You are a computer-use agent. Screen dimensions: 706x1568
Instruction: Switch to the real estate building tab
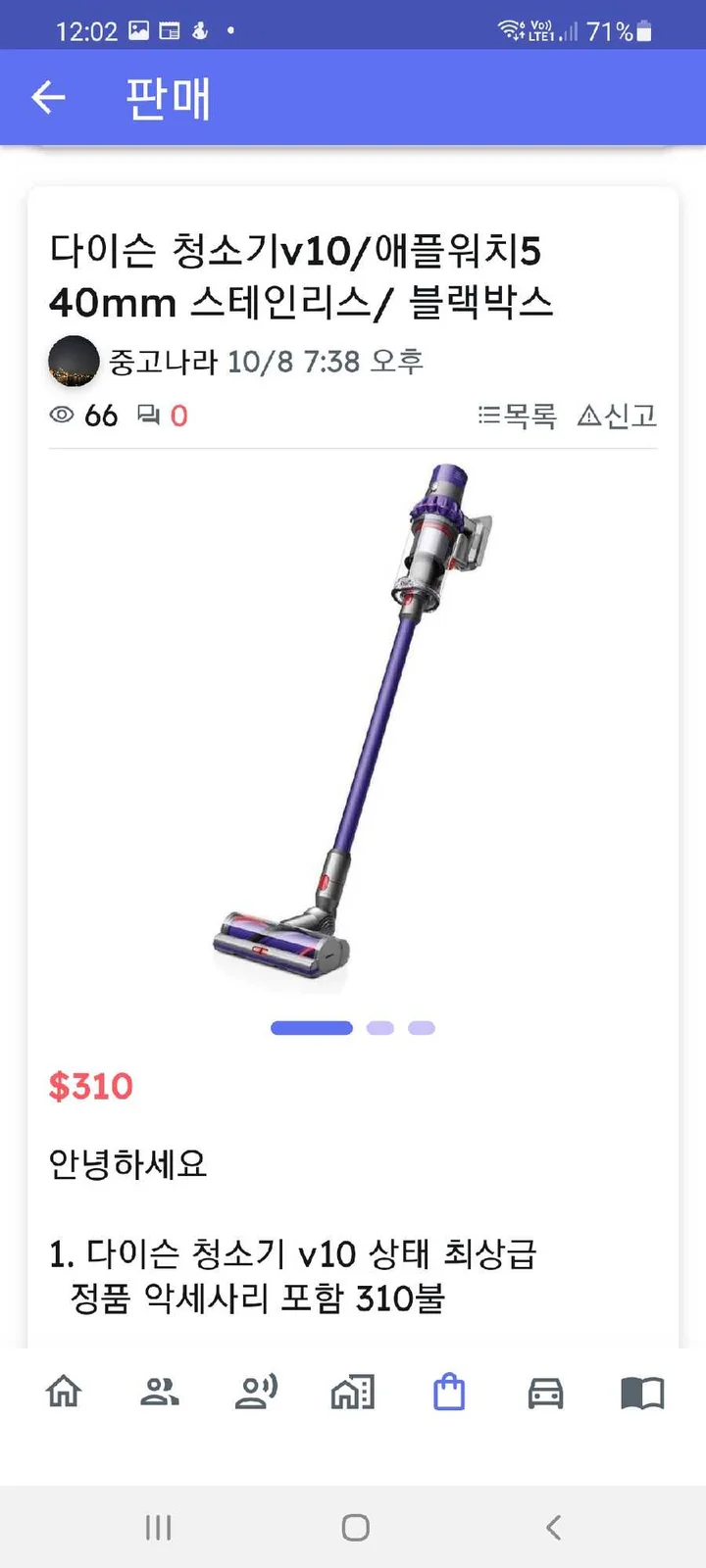(x=353, y=1392)
